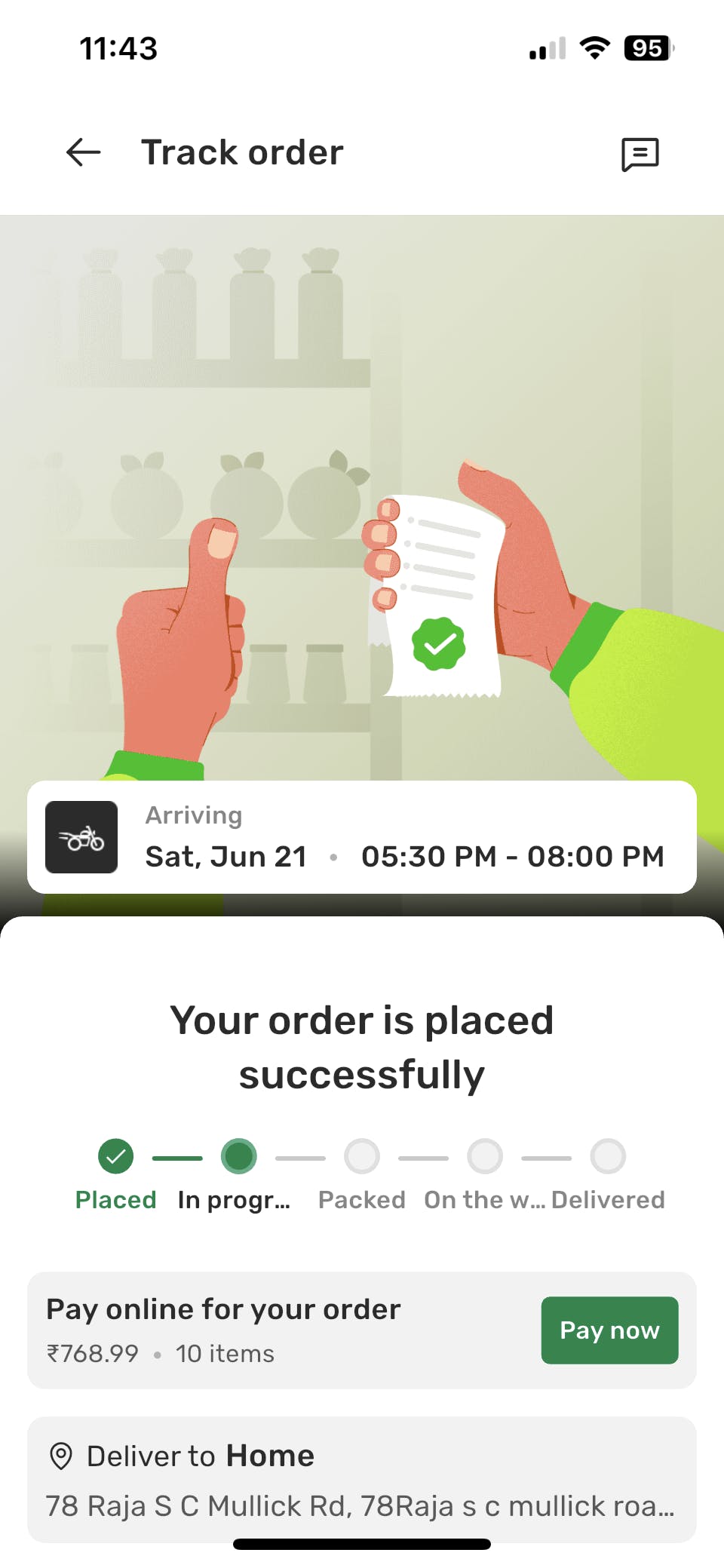
Task: Open the Arriving delivery slot card
Action: 362,837
